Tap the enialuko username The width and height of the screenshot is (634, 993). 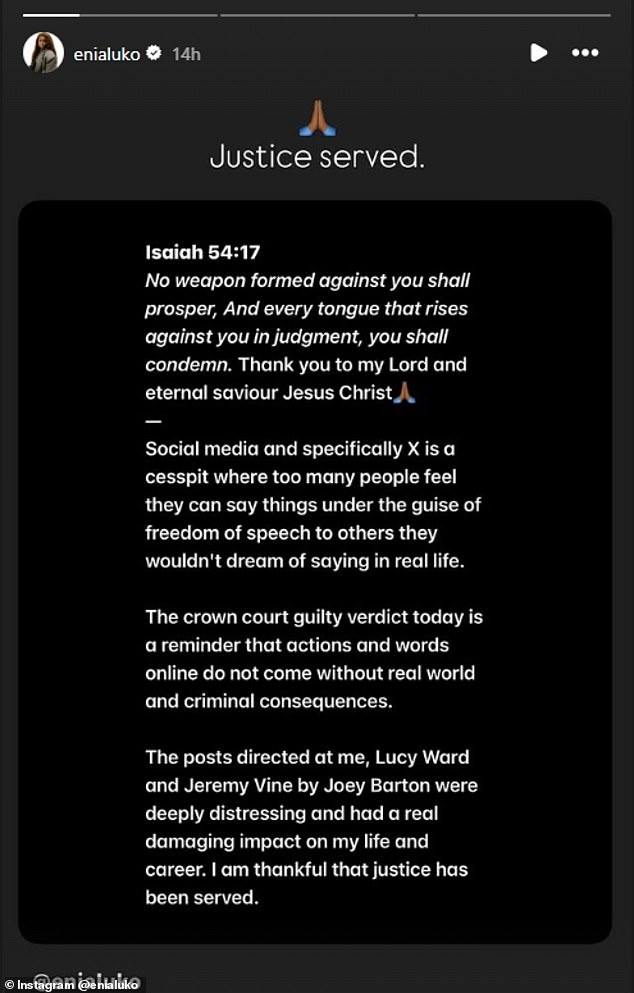pos(107,53)
